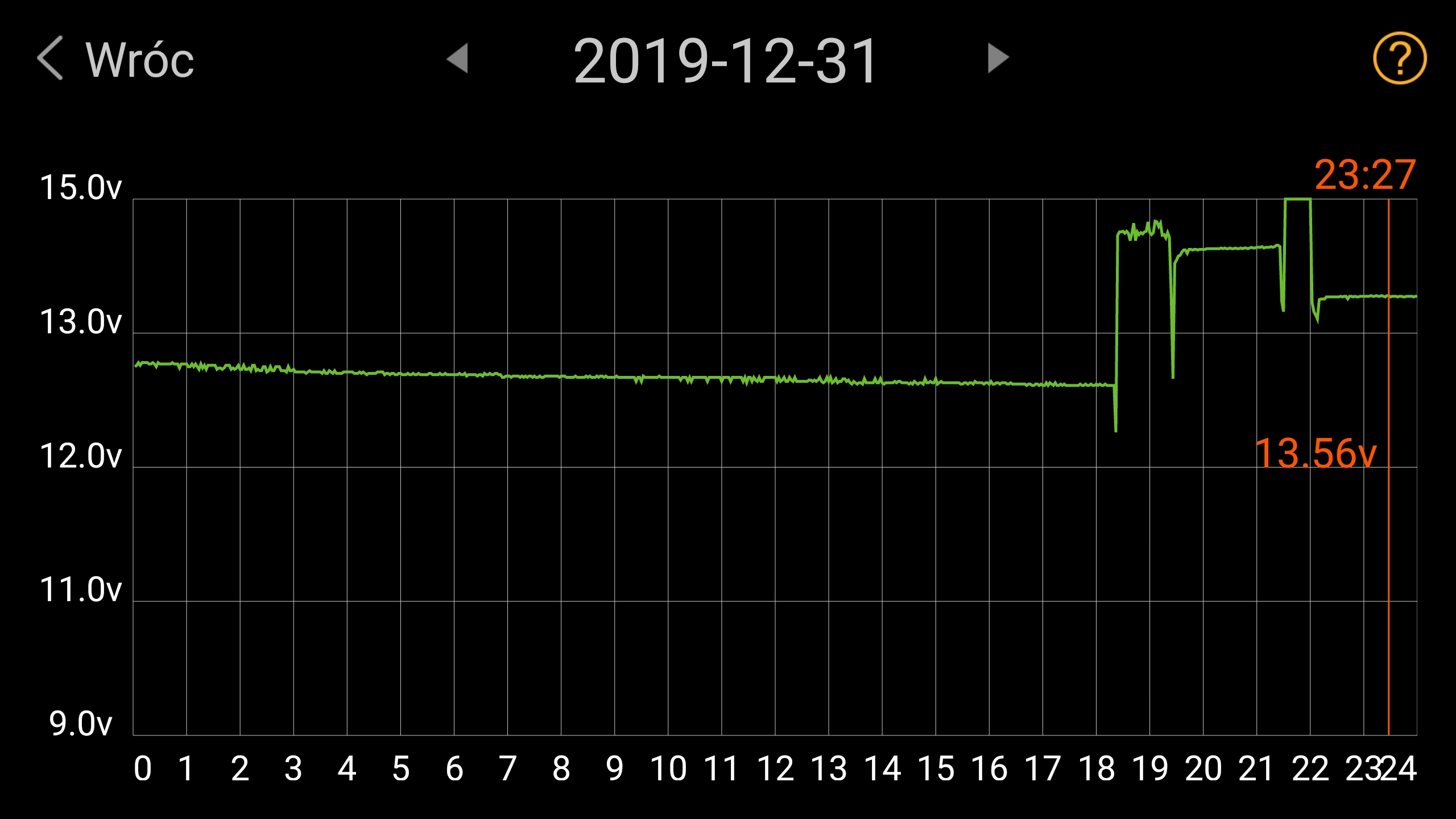The height and width of the screenshot is (819, 1456).
Task: Show the next day's voltage graph
Action: 998,59
